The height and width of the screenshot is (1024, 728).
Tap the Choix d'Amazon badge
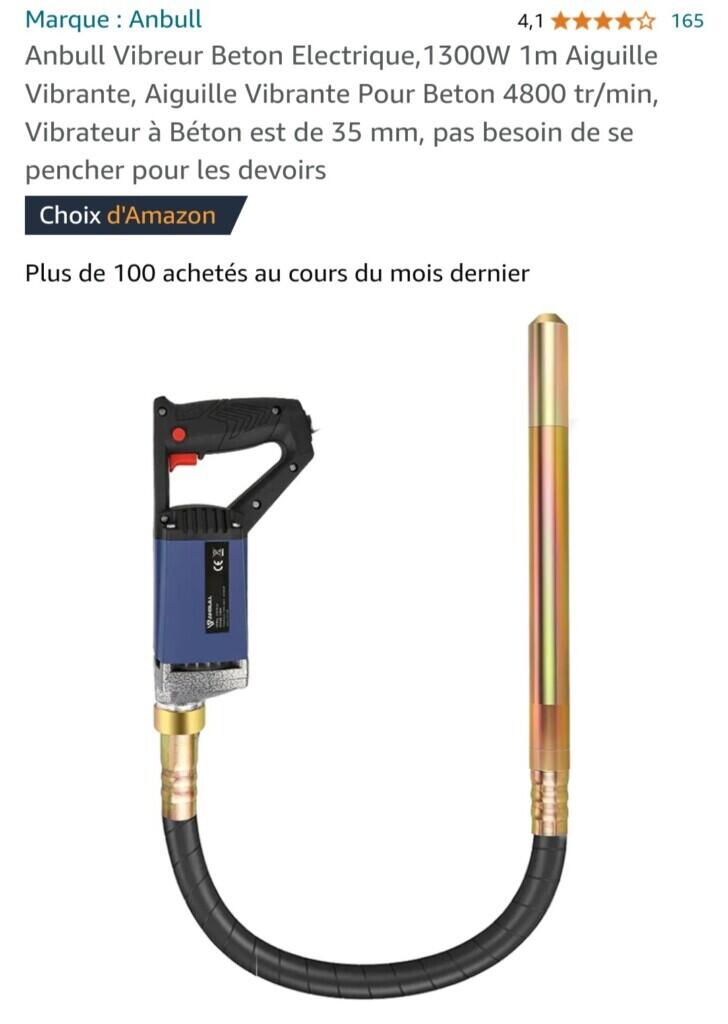point(128,215)
